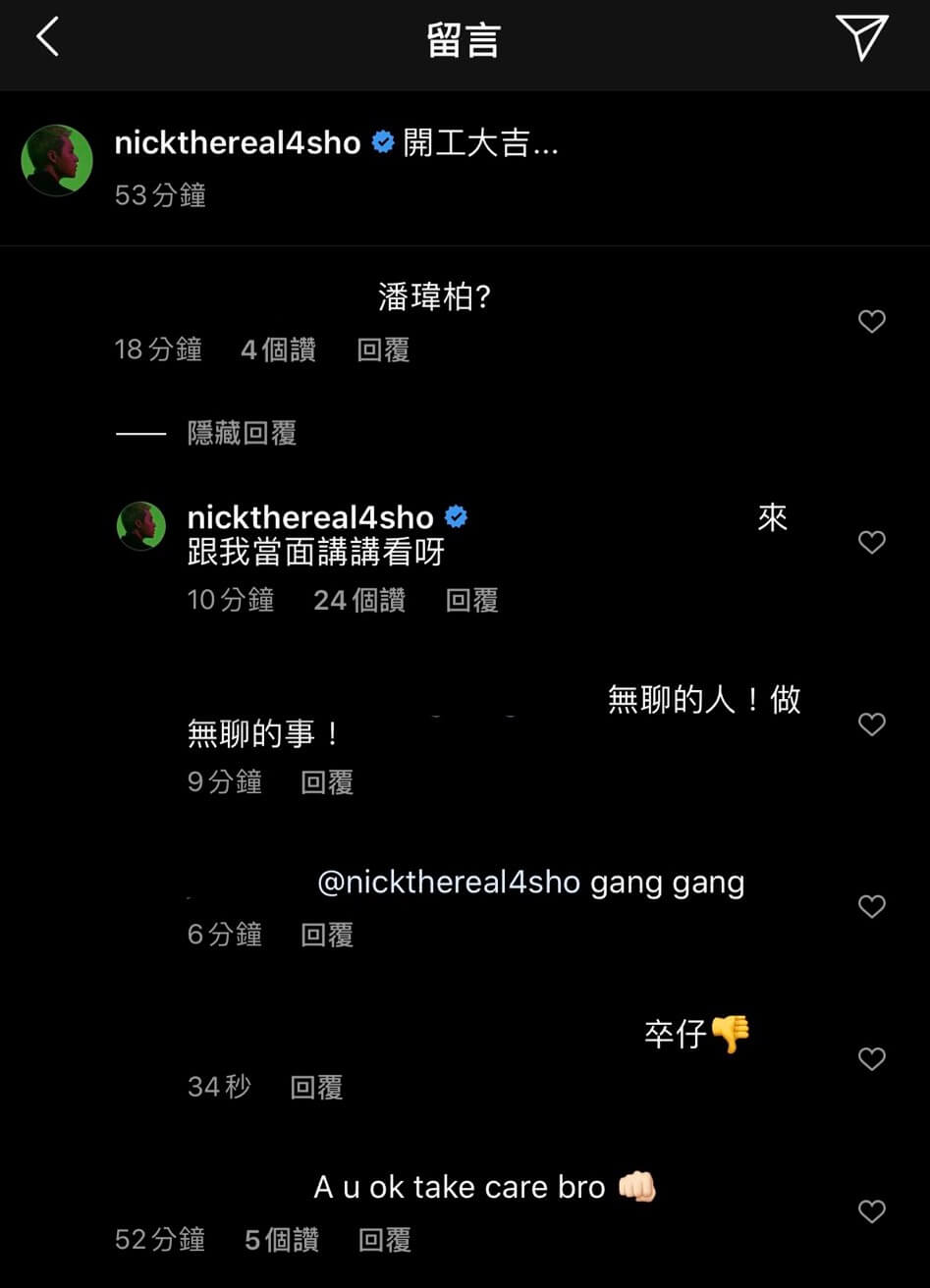Open the share paper-plane icon
Viewport: 930px width, 1288px height.
(861, 38)
